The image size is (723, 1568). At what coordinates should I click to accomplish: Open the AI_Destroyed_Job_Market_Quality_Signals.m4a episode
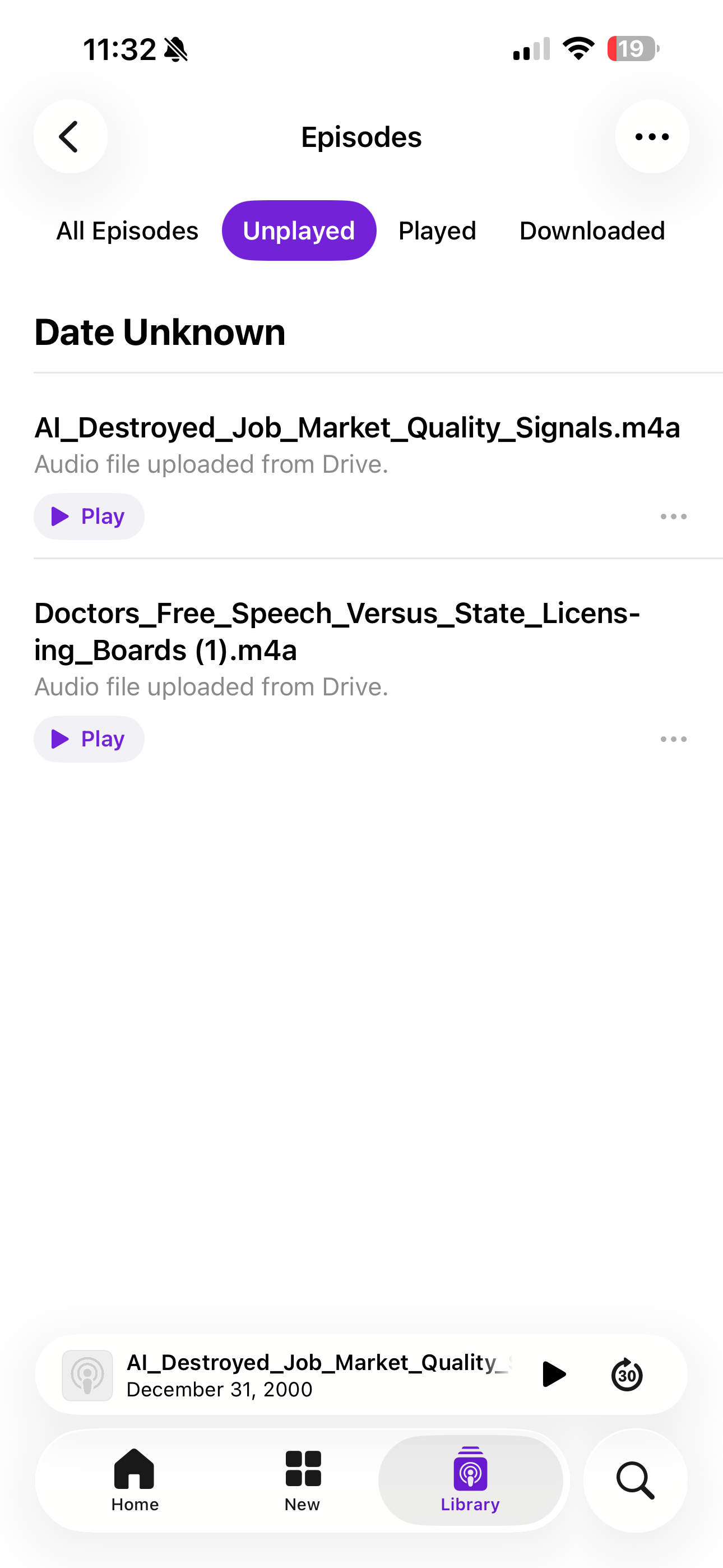pyautogui.click(x=356, y=428)
